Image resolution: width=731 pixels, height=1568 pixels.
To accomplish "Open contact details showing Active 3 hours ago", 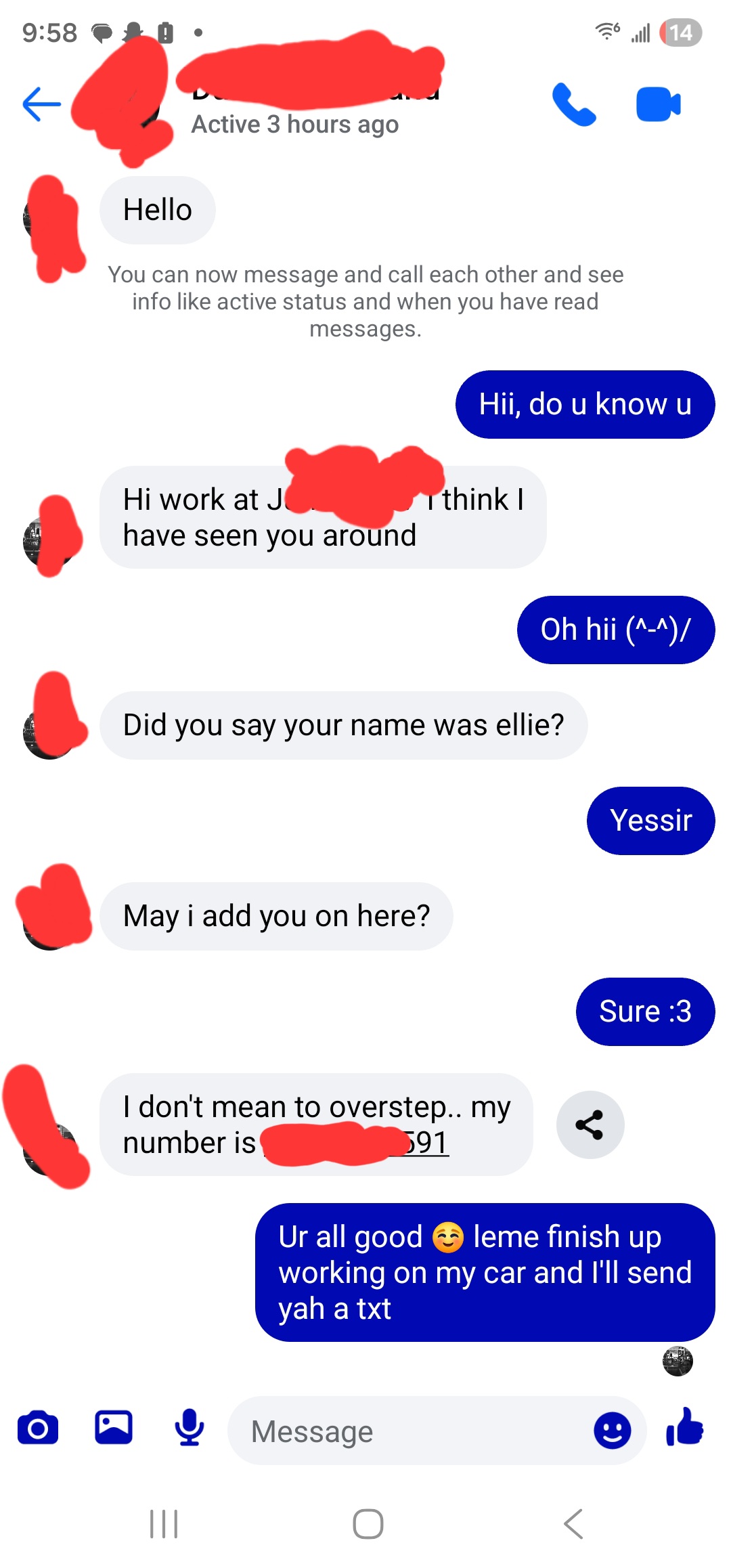I will click(x=295, y=125).
